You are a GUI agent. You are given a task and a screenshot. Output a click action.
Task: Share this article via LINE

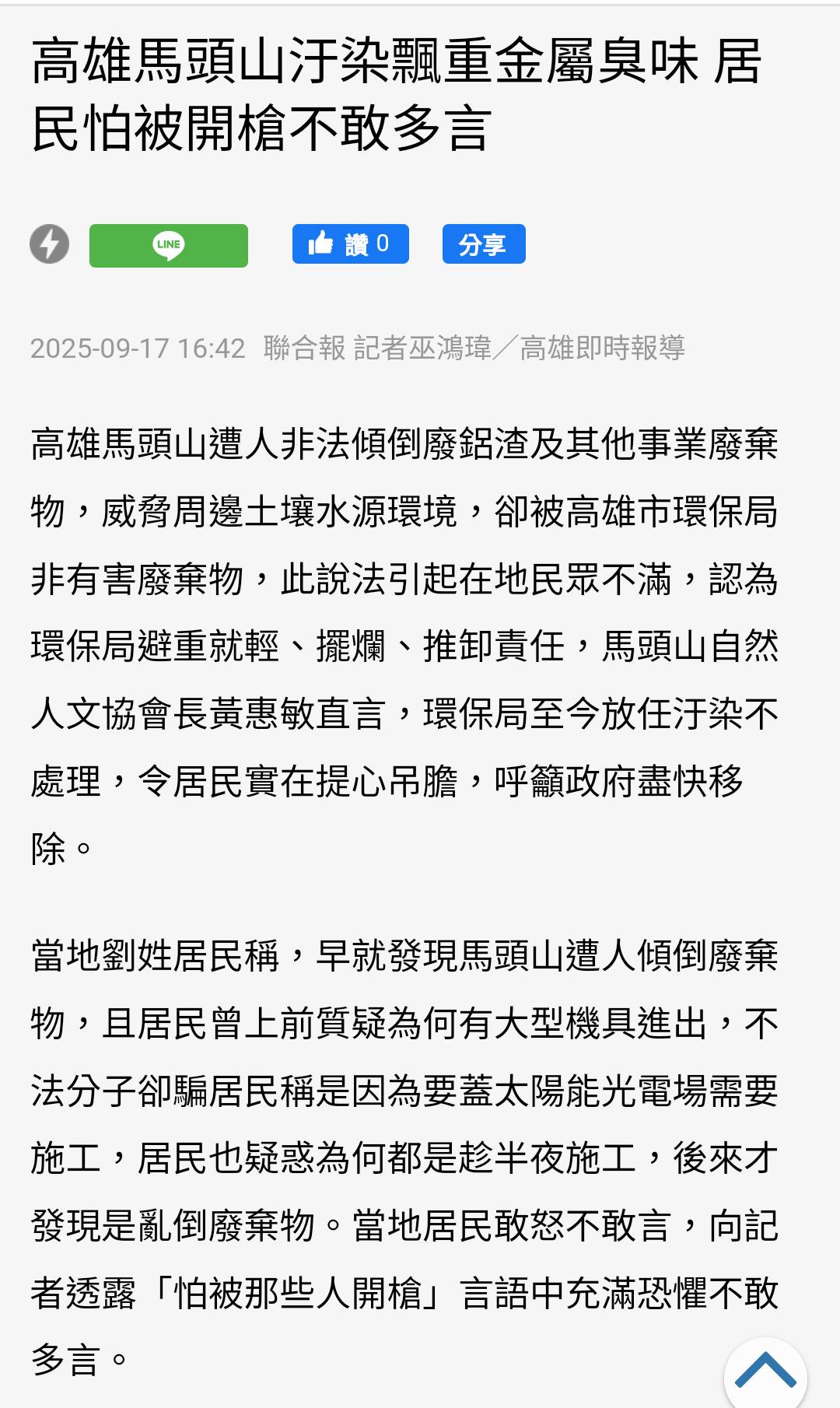(169, 246)
